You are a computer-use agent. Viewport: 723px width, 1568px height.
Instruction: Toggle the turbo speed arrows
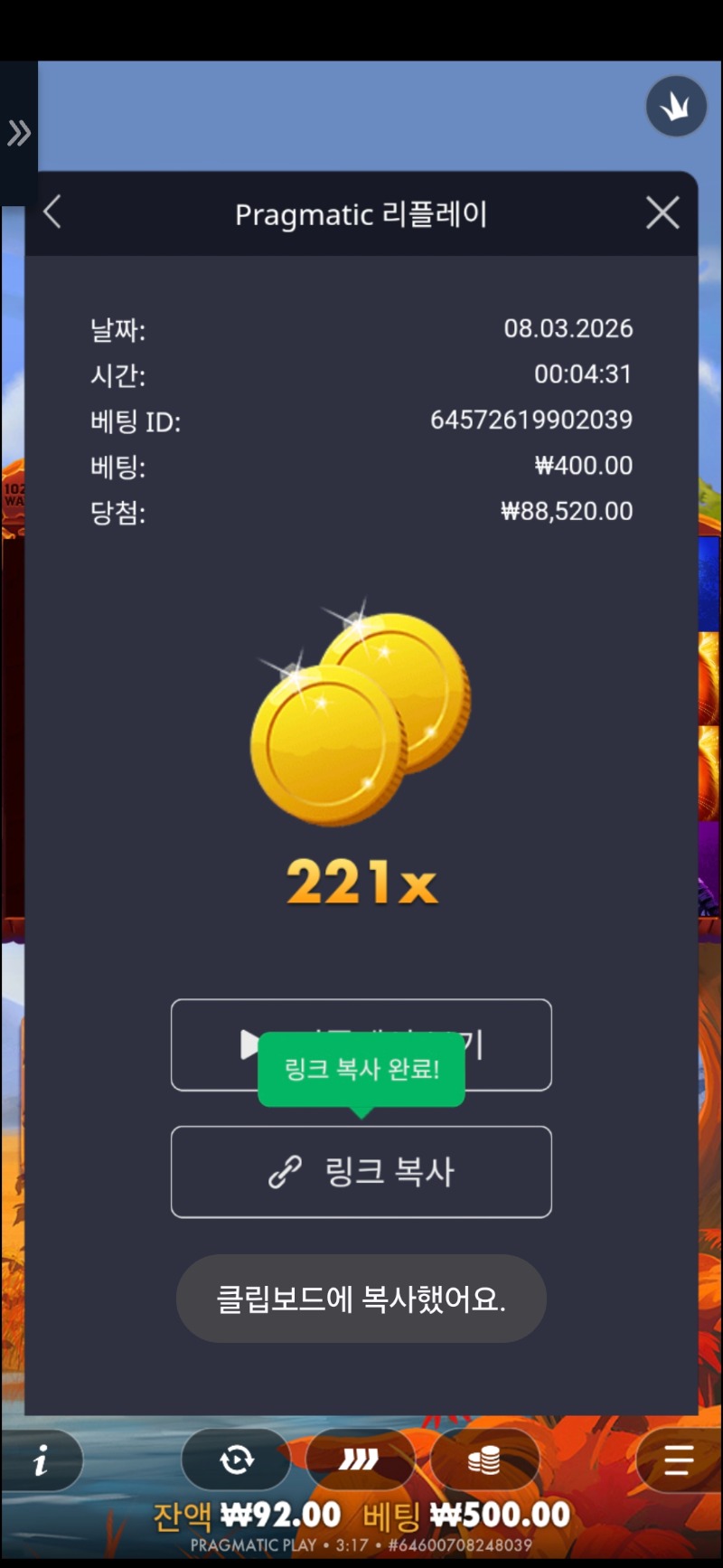tap(360, 1459)
